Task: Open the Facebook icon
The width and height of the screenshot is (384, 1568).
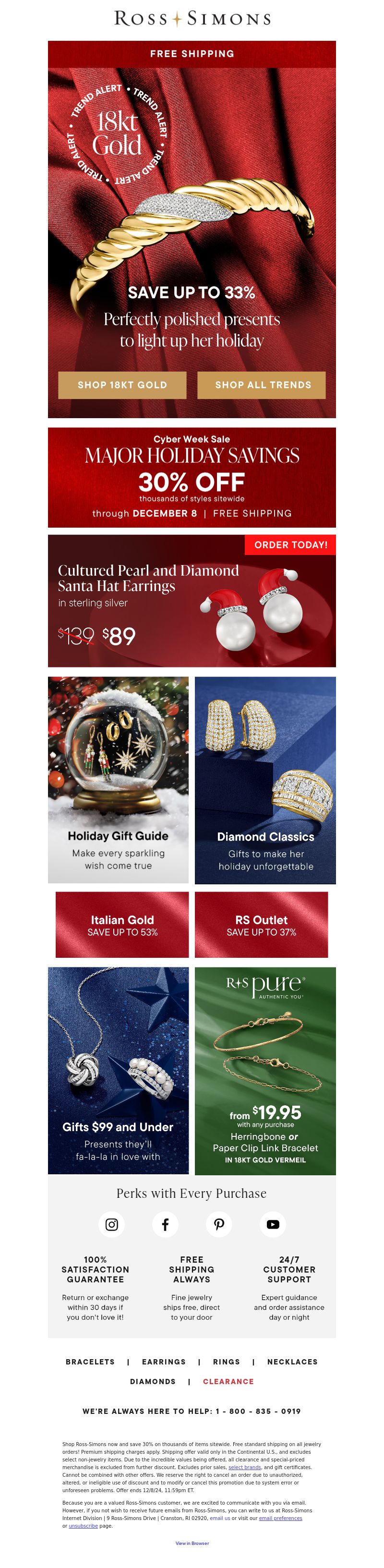Action: (x=165, y=1224)
